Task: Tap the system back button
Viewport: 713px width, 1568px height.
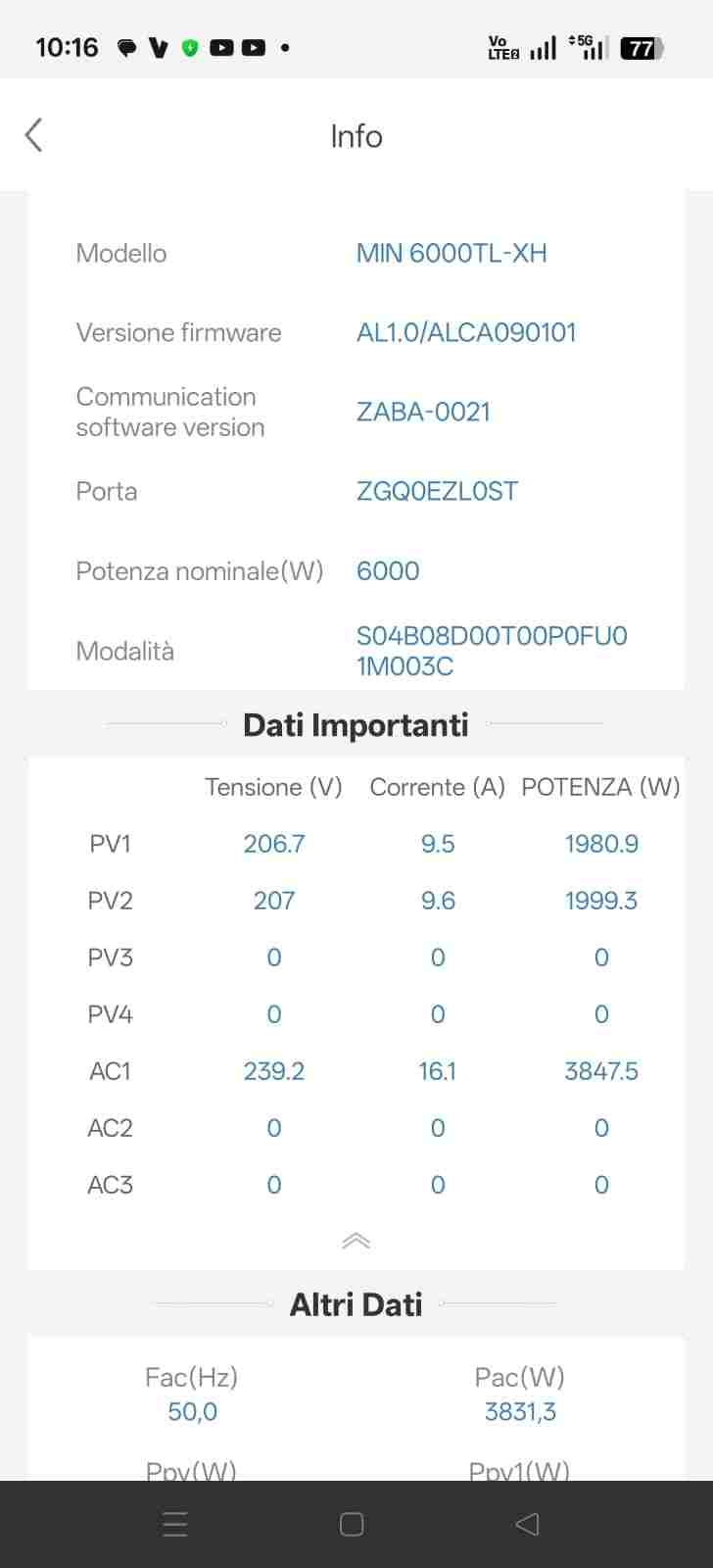Action: tap(527, 1524)
